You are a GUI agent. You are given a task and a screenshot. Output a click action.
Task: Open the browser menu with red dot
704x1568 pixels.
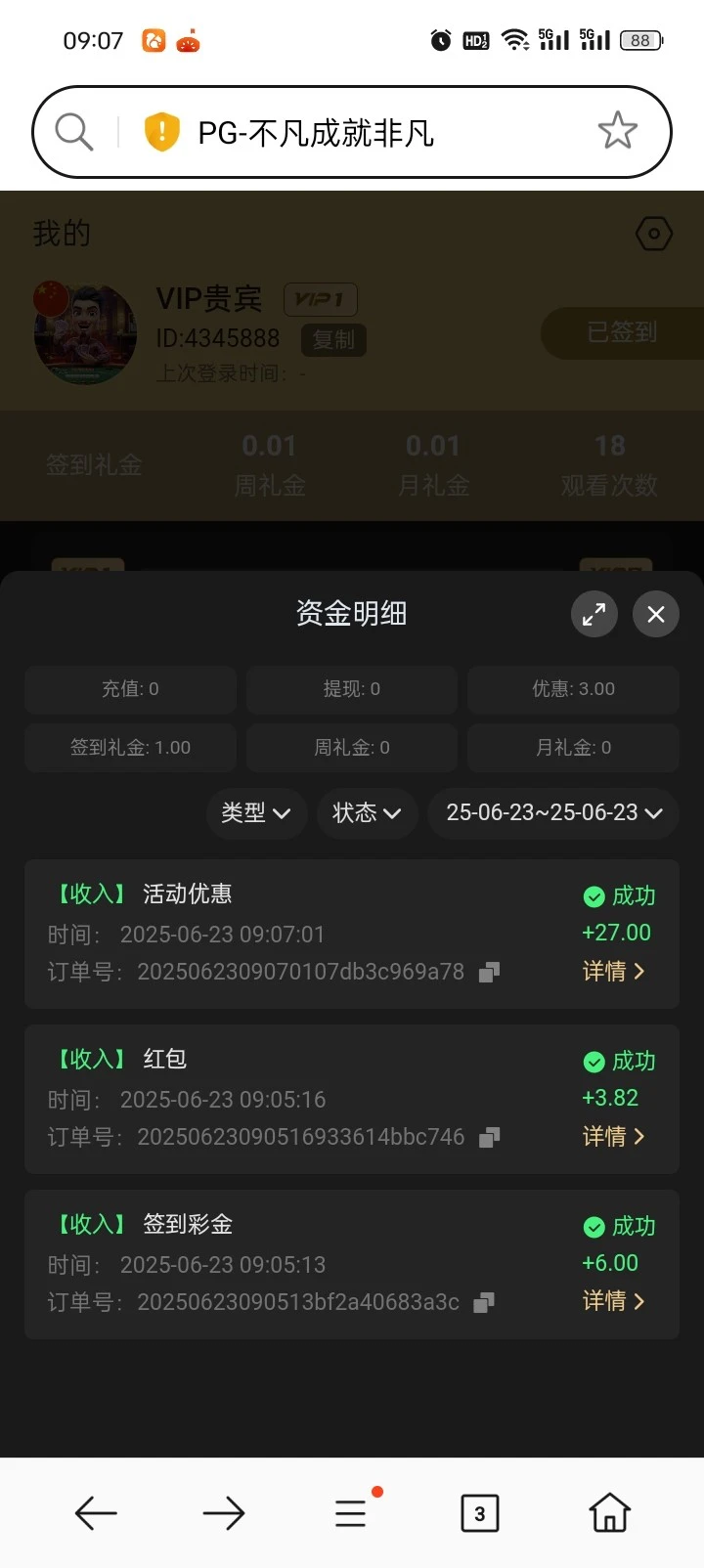point(350,1512)
